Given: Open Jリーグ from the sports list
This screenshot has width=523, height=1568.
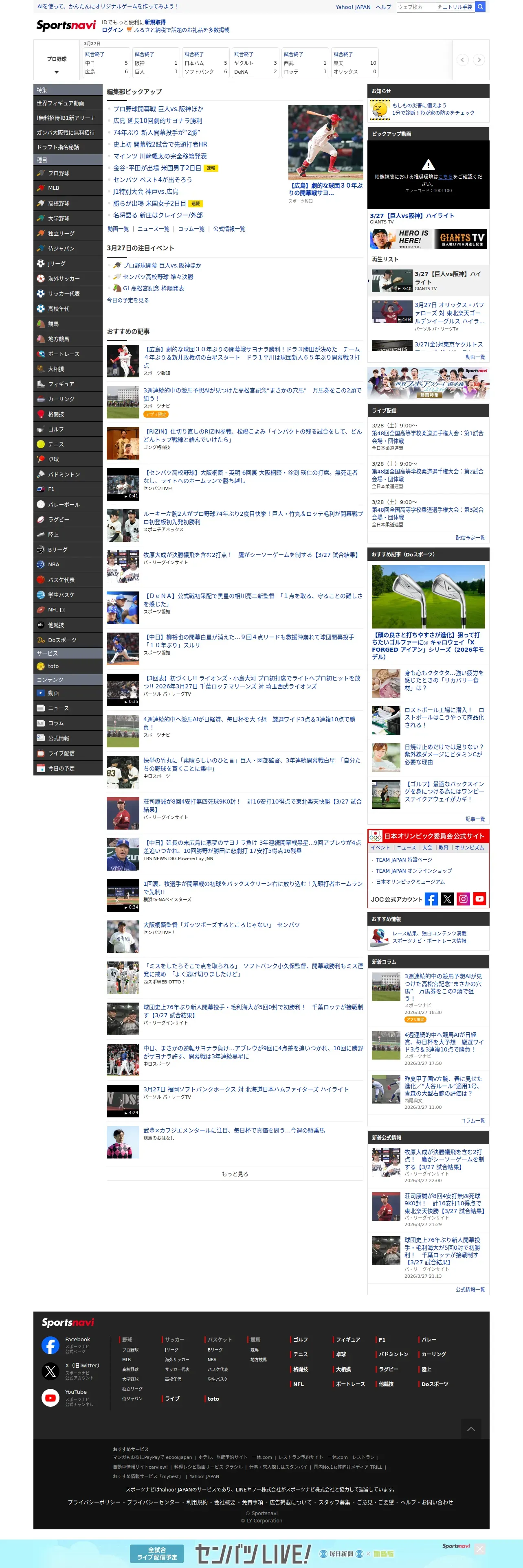Looking at the screenshot, I should 68,263.
